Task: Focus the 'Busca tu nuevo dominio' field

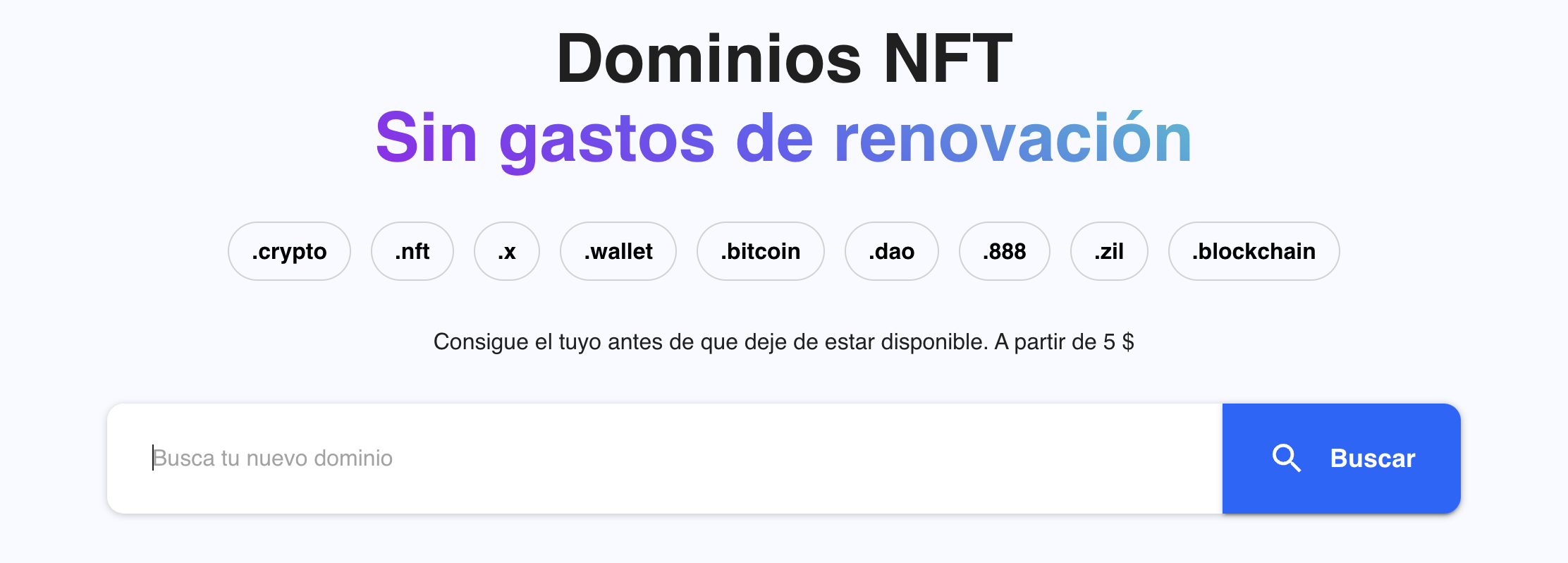Action: [x=663, y=459]
